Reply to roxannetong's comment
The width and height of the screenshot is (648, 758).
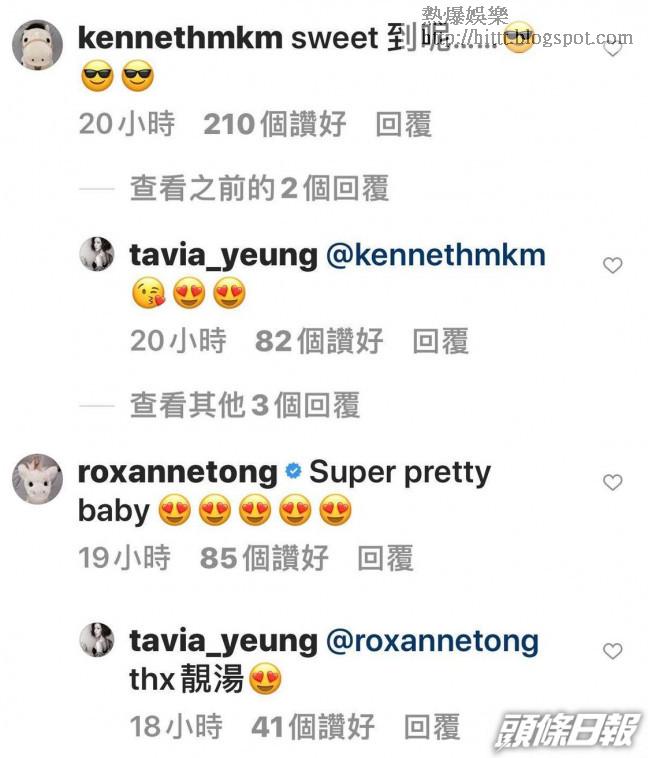(385, 558)
